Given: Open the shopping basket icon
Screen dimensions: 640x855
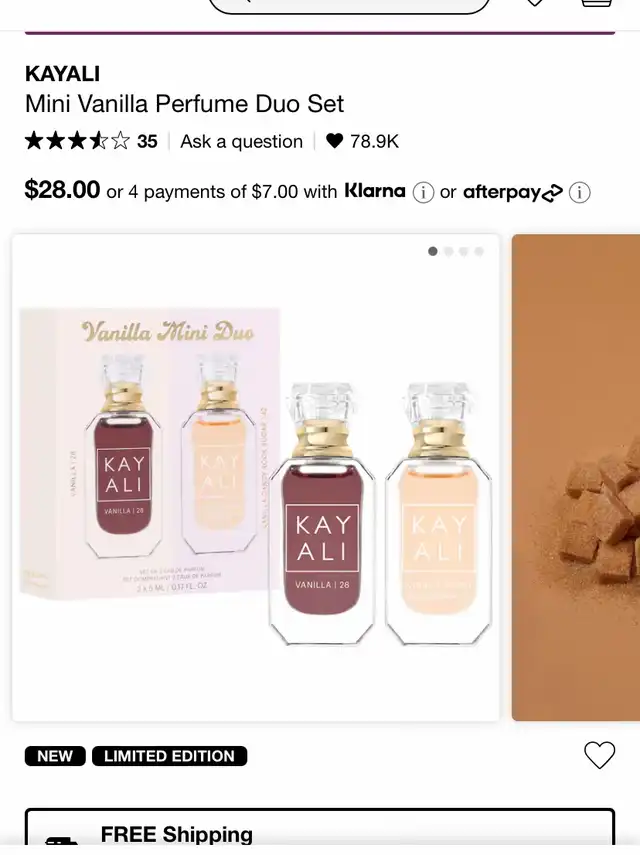Looking at the screenshot, I should click(x=596, y=3).
